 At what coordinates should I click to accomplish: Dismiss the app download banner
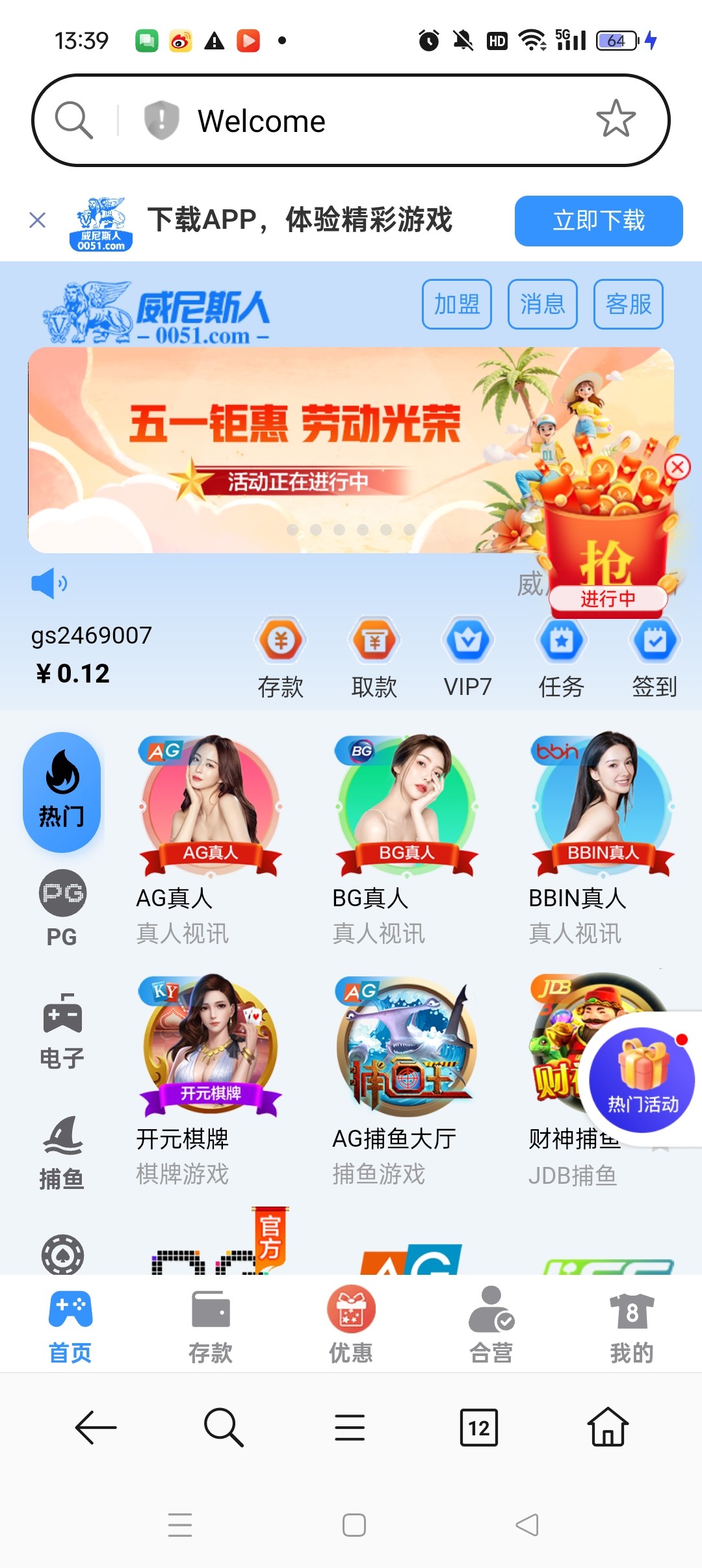coord(38,220)
